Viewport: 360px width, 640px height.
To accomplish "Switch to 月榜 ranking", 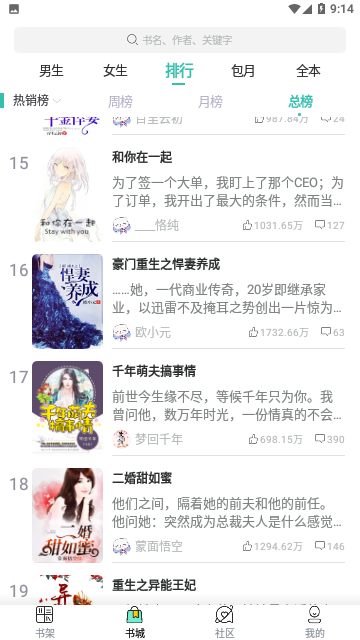I will click(x=210, y=101).
